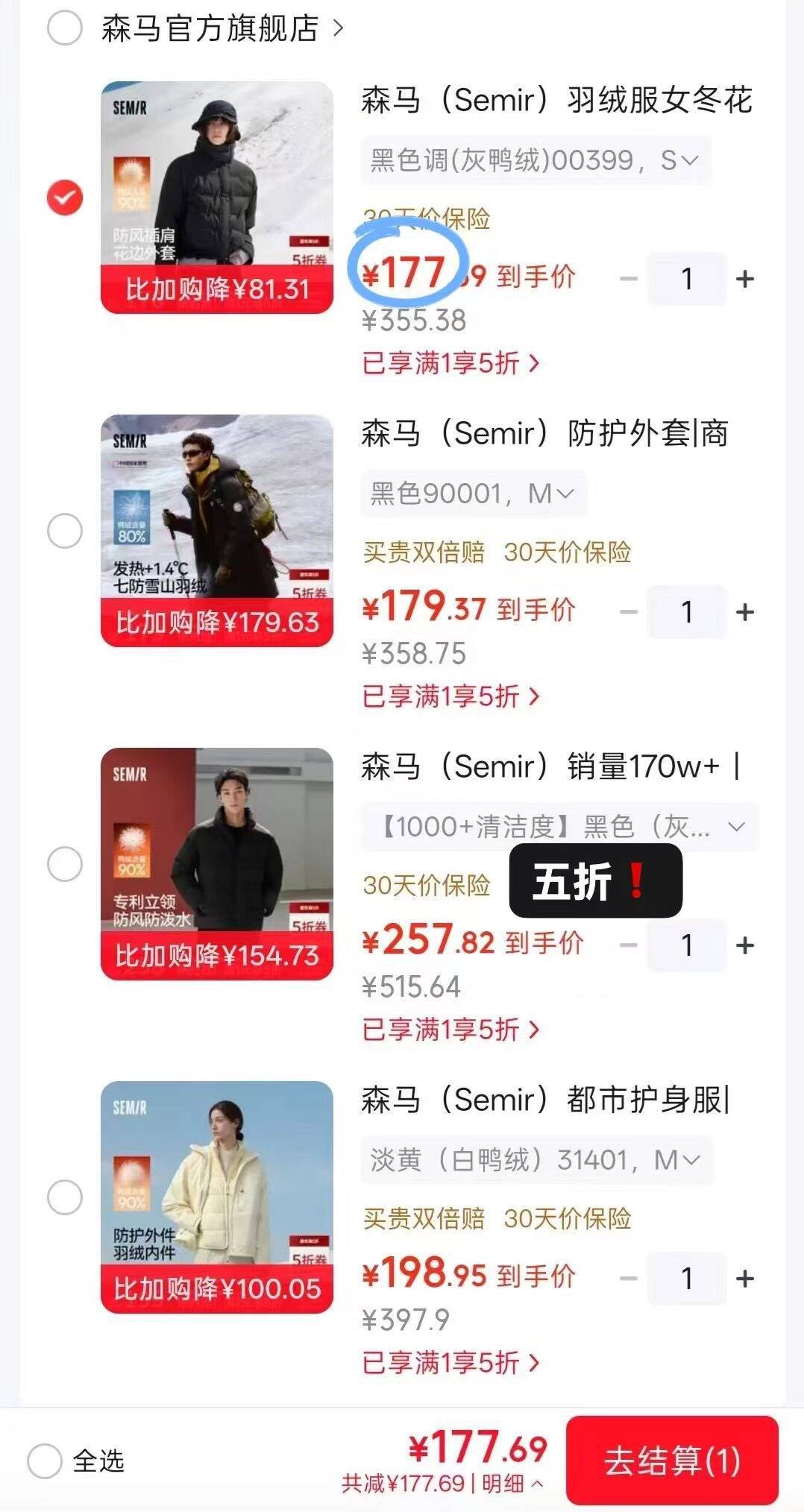The height and width of the screenshot is (1512, 804).
Task: Change the 【1000+清洁度】黑色 variant
Action: point(559,826)
